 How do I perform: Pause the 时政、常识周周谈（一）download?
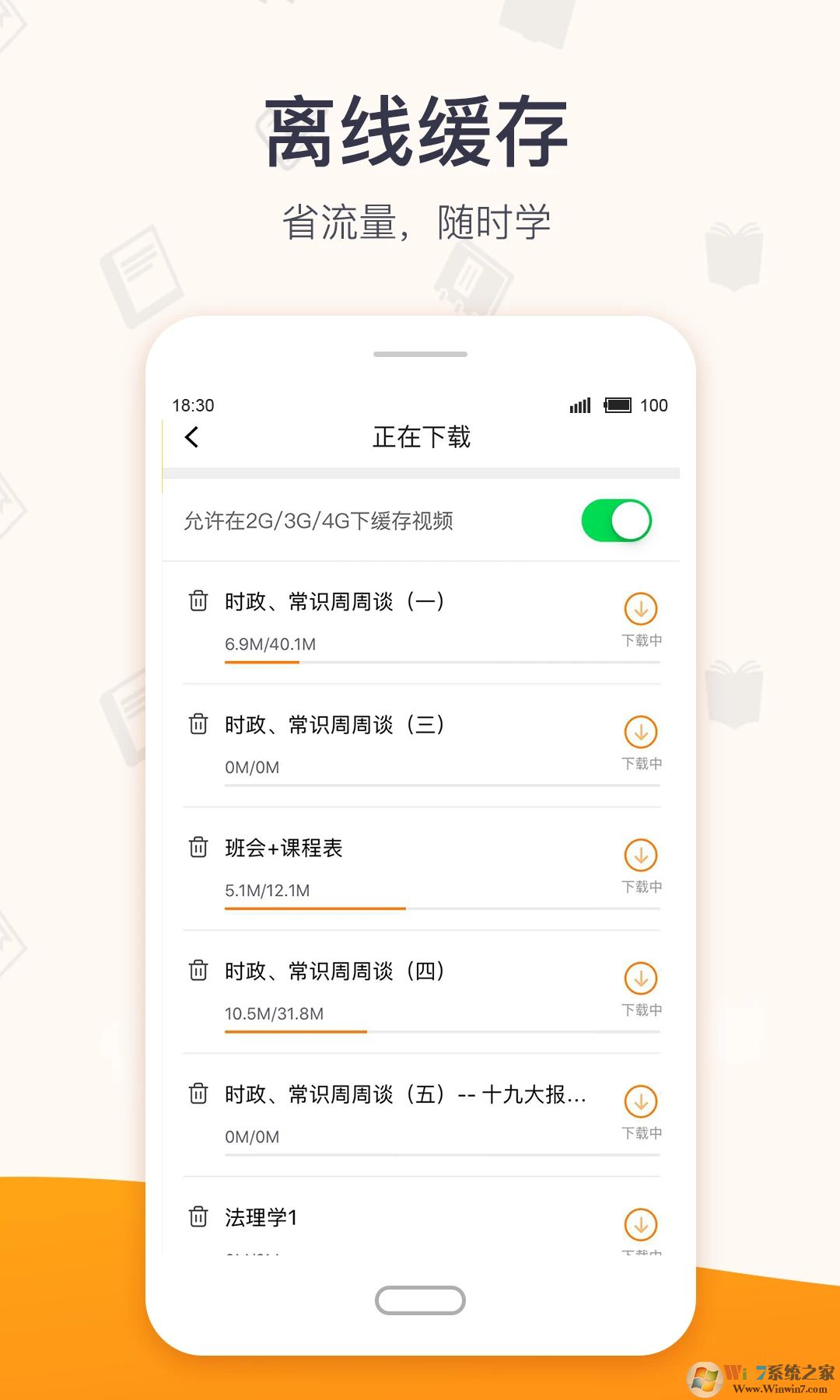pyautogui.click(x=641, y=608)
